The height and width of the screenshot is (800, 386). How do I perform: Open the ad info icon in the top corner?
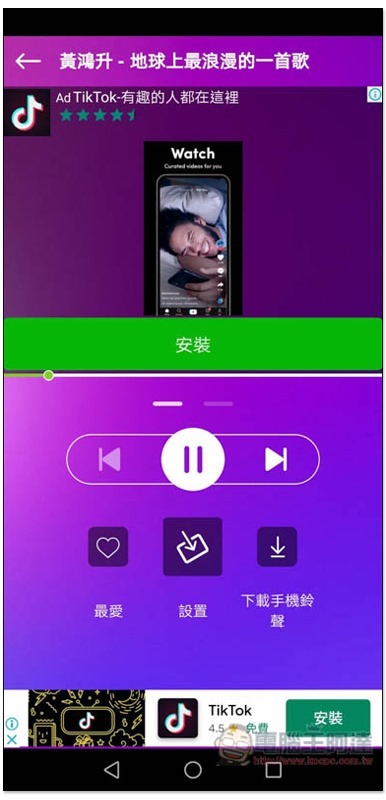tap(375, 94)
